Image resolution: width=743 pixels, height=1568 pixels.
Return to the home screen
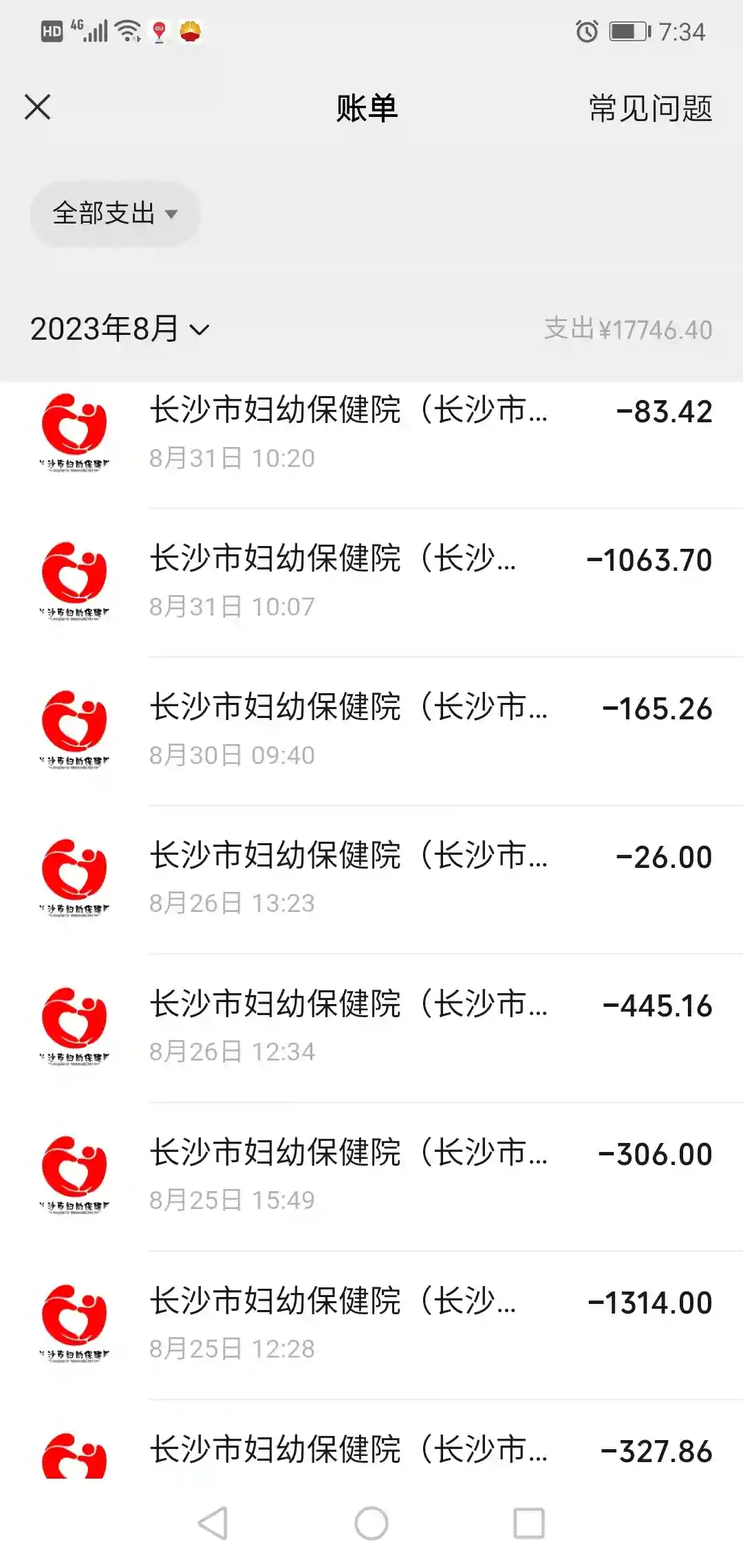(x=371, y=1523)
